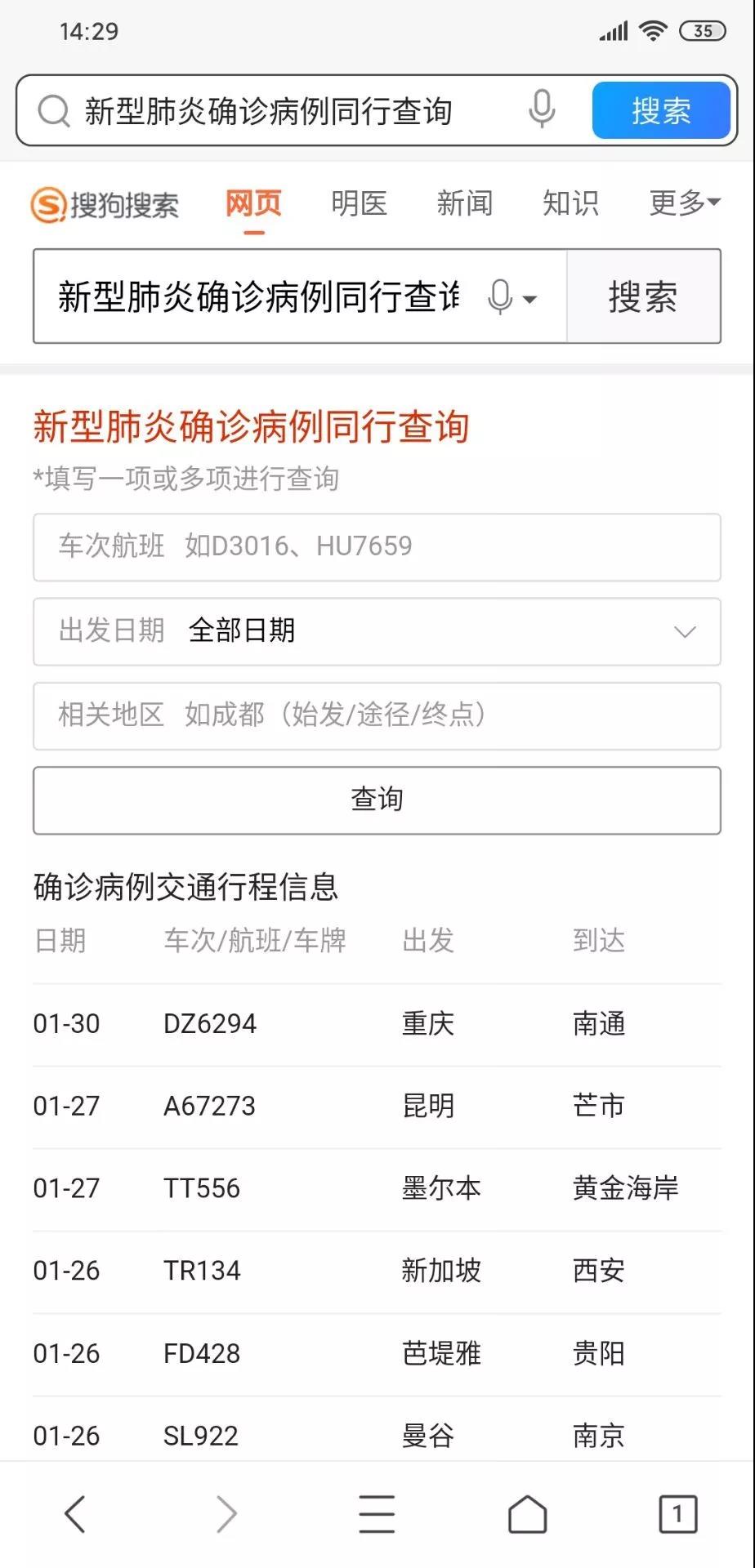
Task: Enter a 车次航班 number field
Action: (x=377, y=547)
